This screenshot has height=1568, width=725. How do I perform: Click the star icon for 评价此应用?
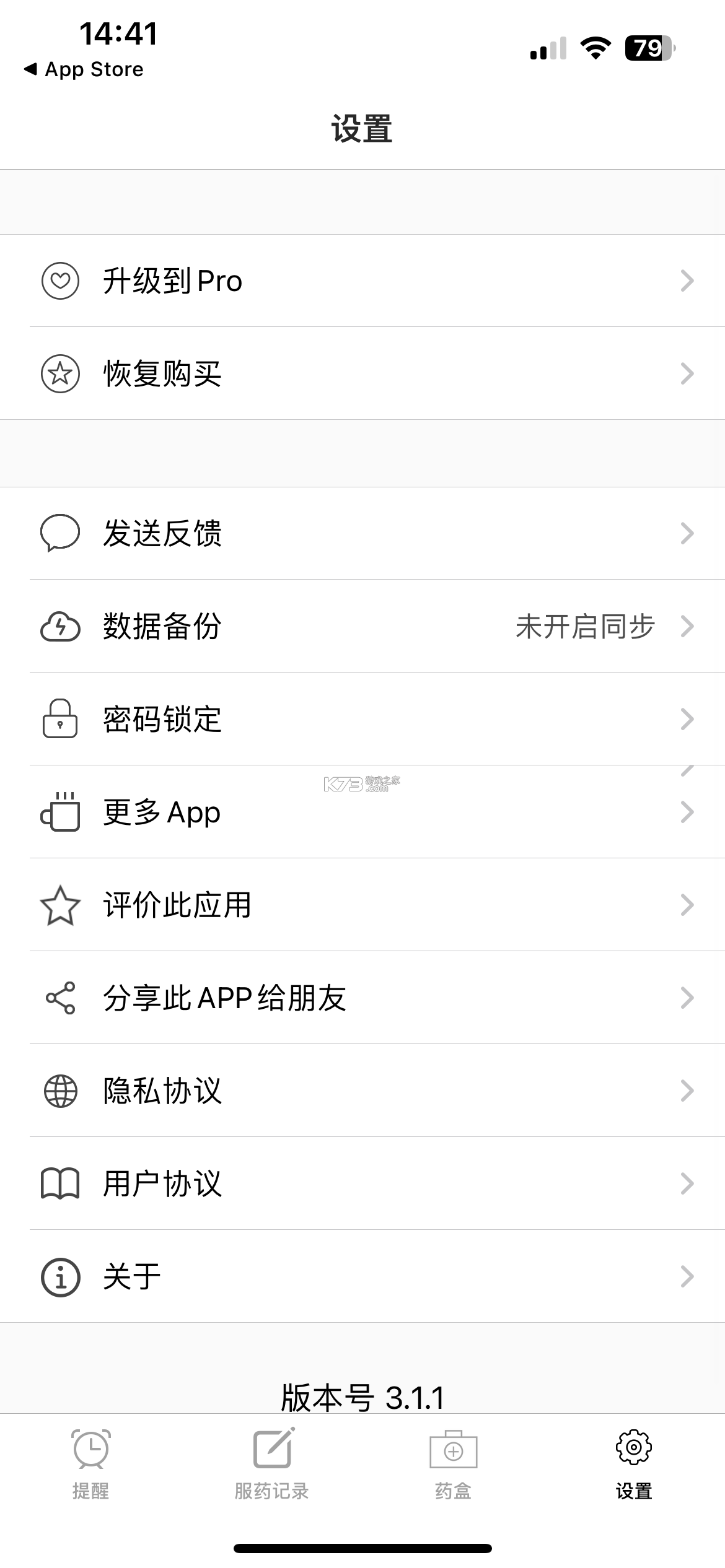pyautogui.click(x=59, y=905)
